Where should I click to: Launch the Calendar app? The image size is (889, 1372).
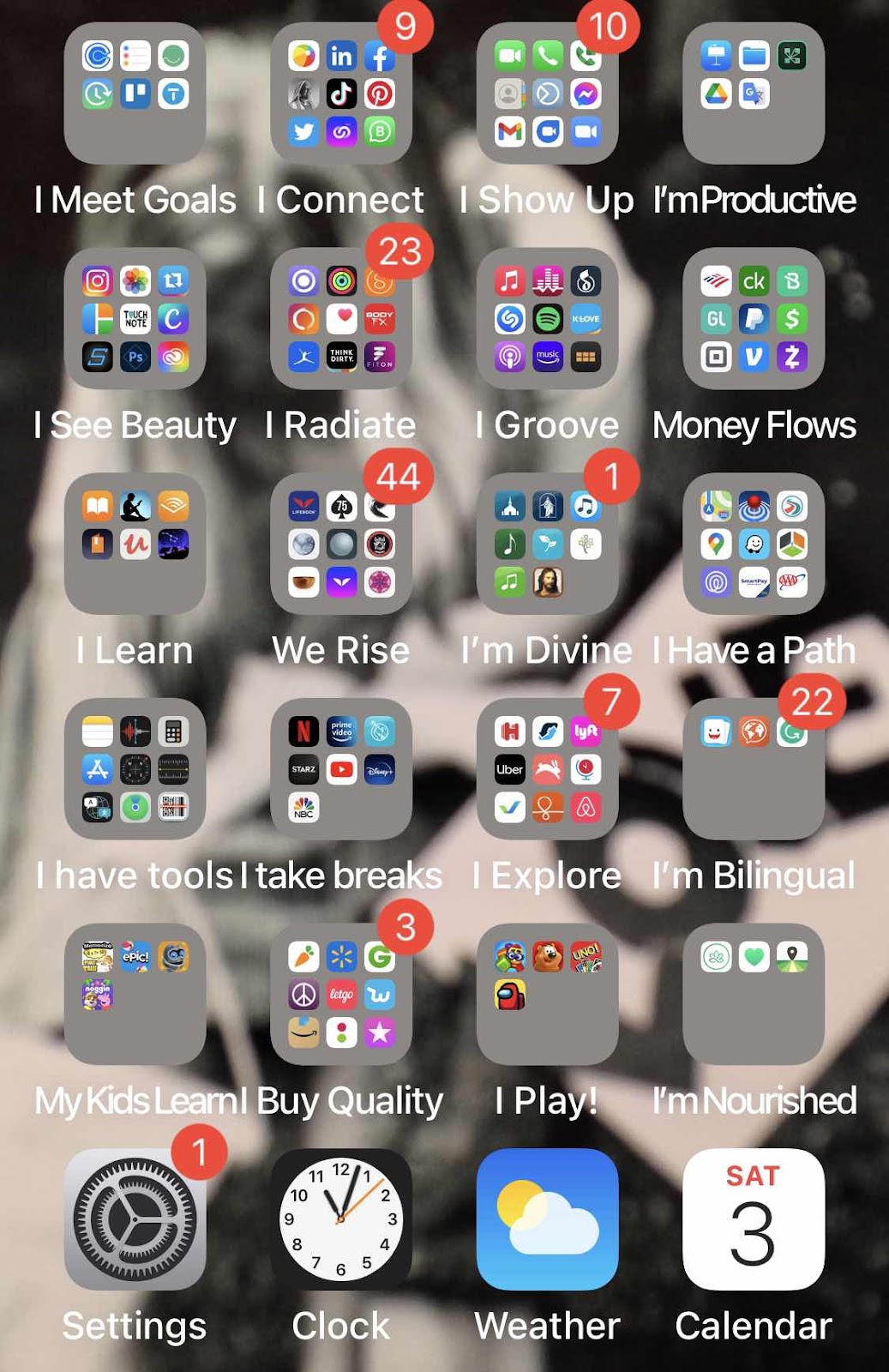click(x=754, y=1219)
